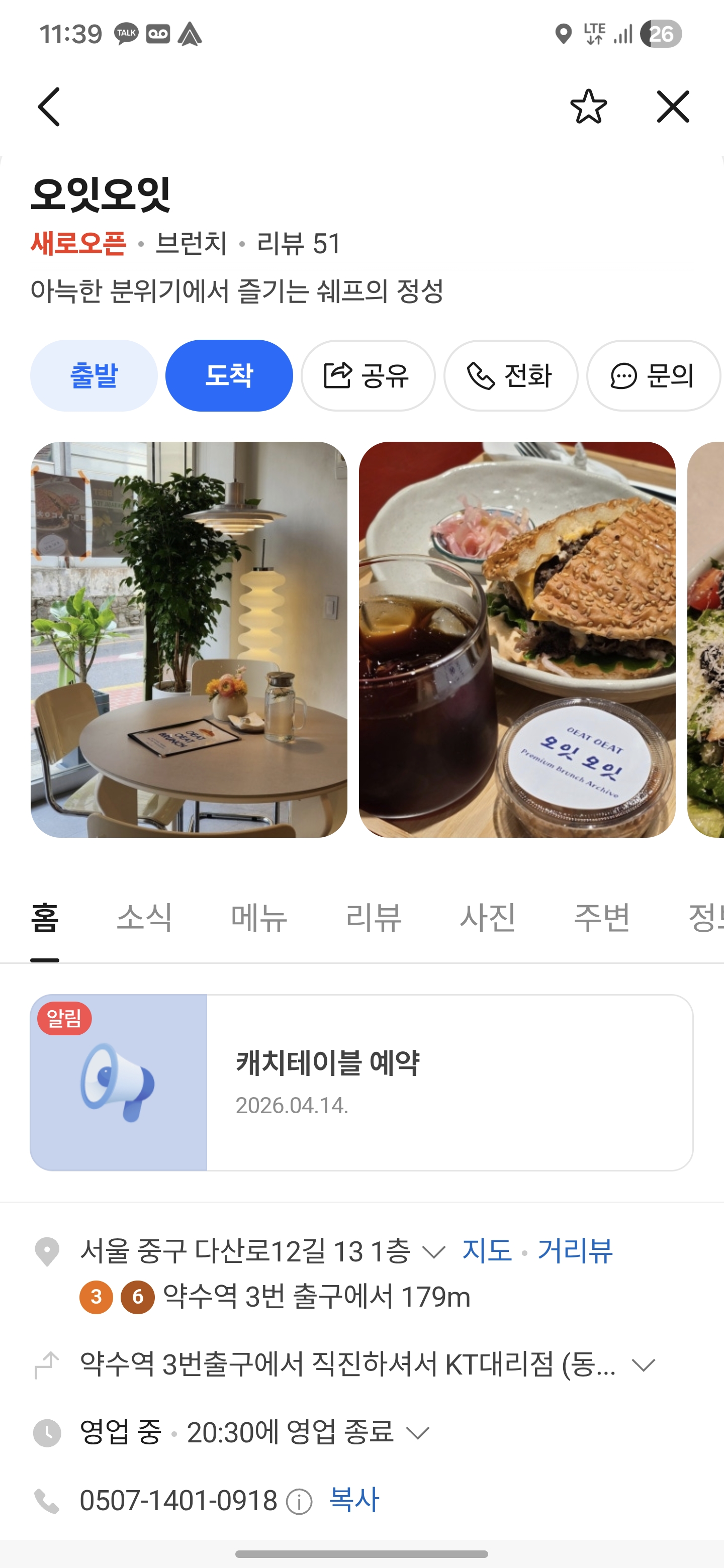This screenshot has width=724, height=1568.
Task: Share this place via 공유
Action: click(x=368, y=375)
